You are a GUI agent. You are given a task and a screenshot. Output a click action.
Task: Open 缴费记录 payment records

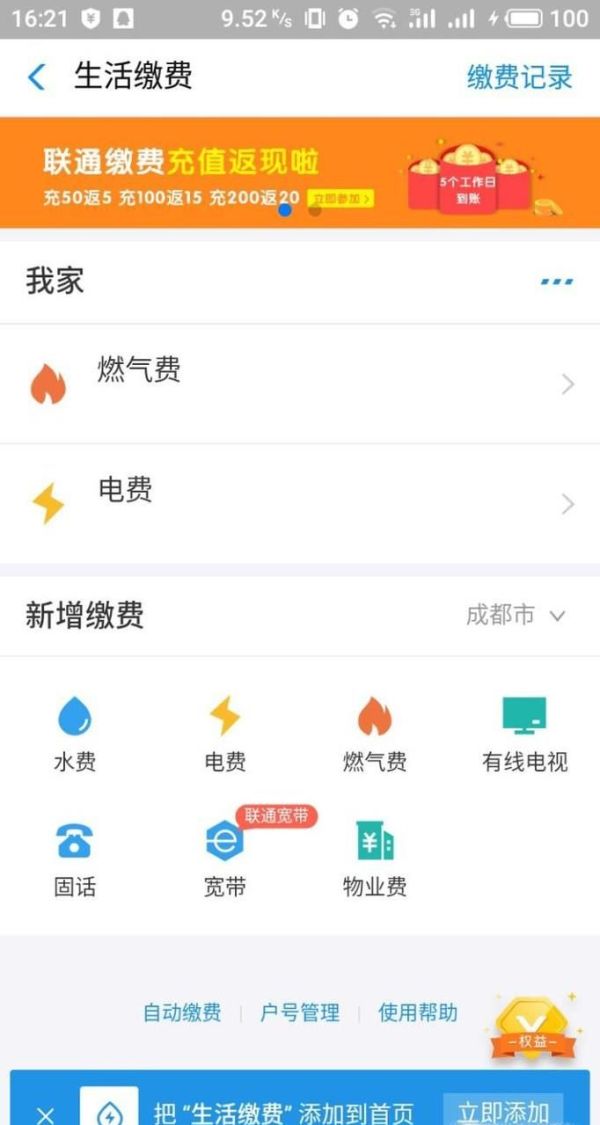click(x=519, y=77)
